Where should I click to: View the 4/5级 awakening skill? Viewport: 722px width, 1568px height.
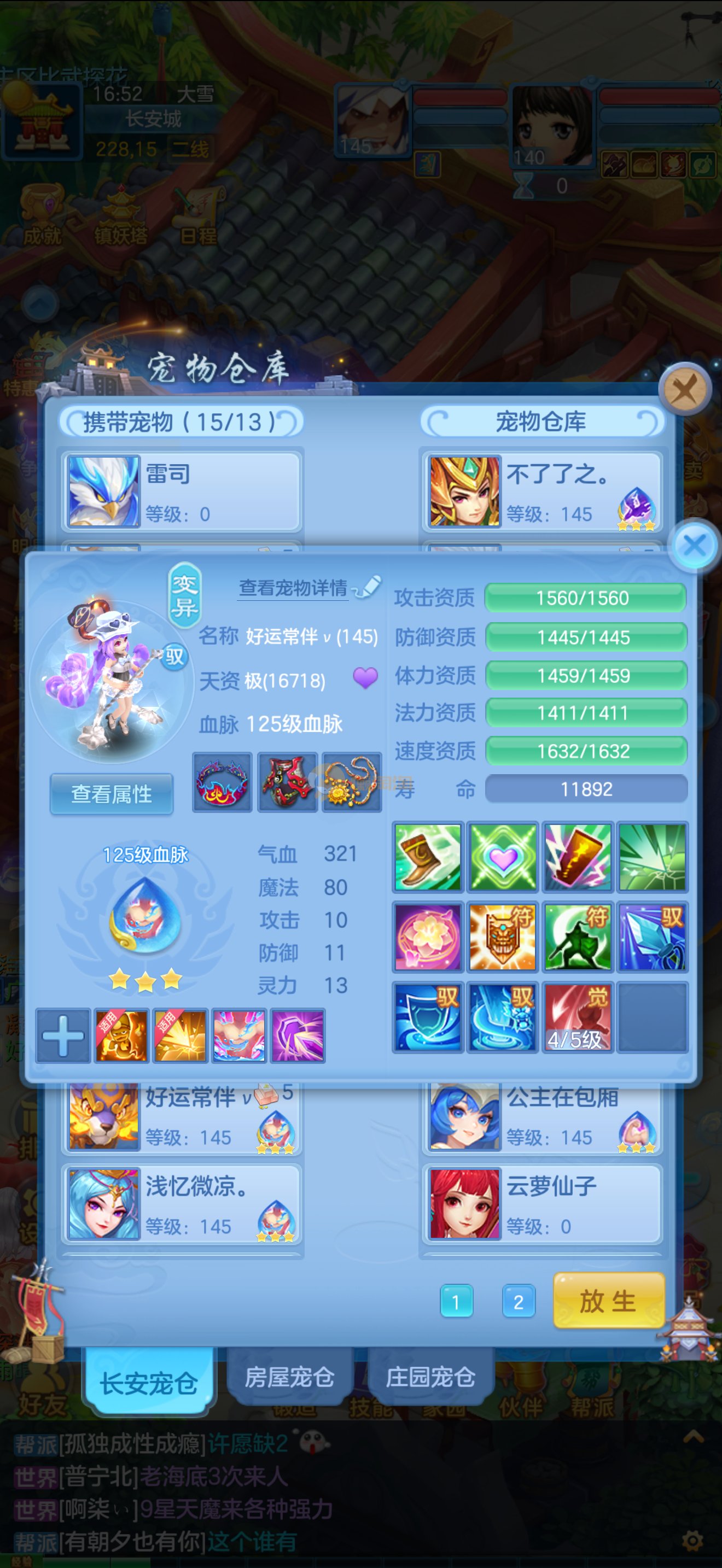coord(577,1016)
